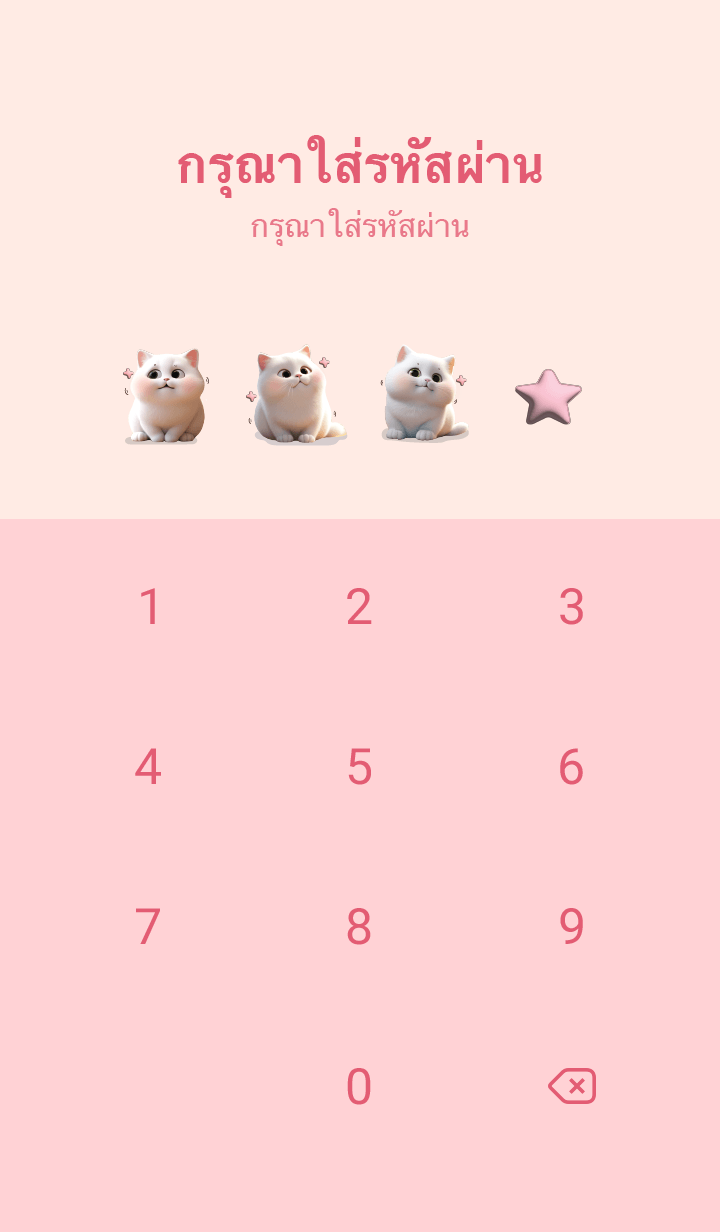Tap the number 4 key
The image size is (720, 1232).
pyautogui.click(x=148, y=767)
